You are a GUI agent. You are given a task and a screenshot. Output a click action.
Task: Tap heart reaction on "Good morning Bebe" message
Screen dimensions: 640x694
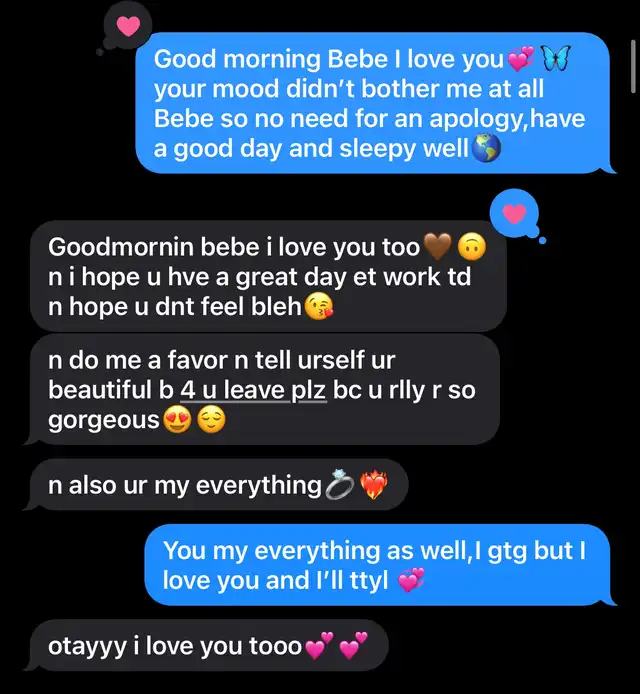(x=128, y=26)
